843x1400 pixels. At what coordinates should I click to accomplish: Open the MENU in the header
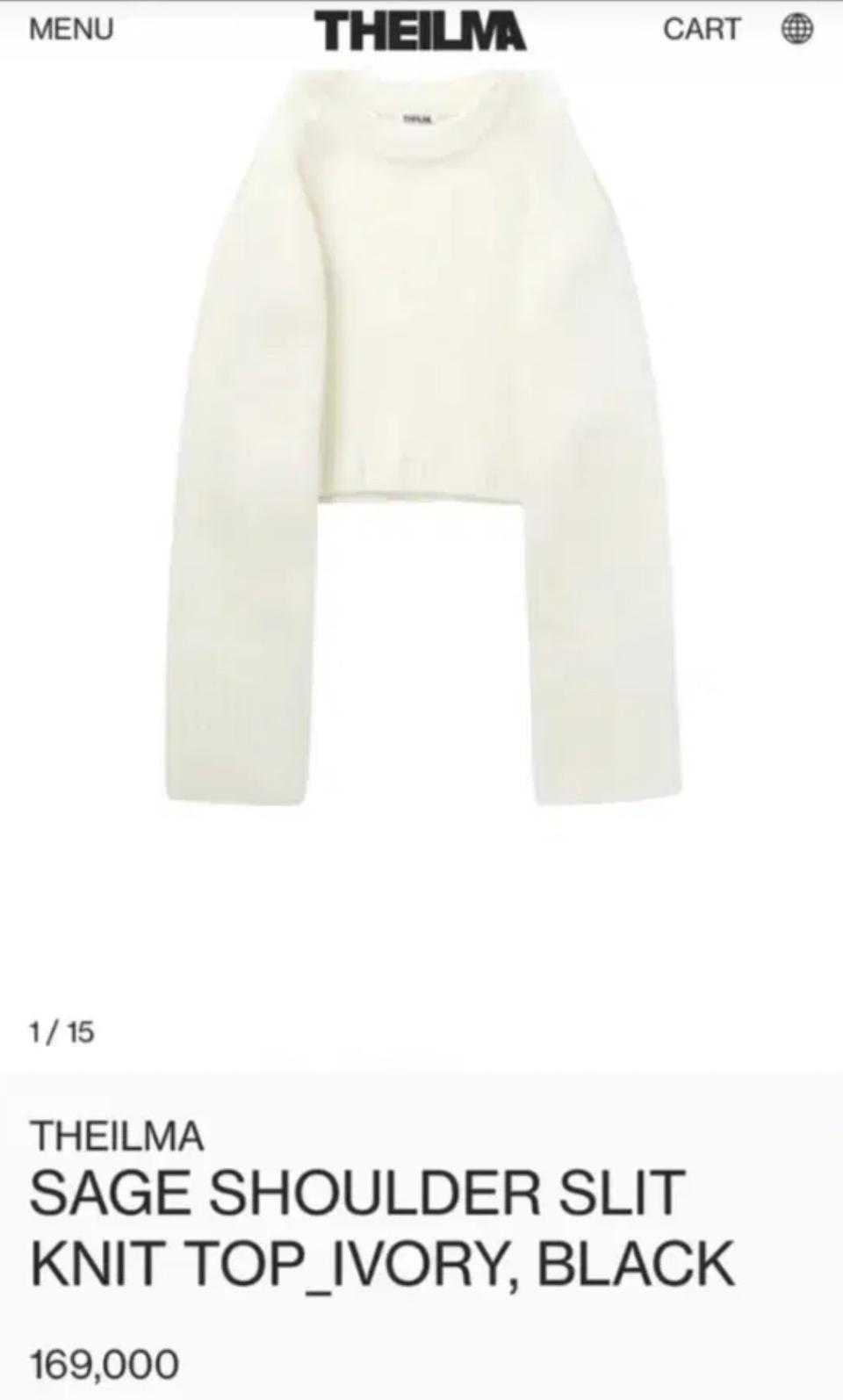(x=71, y=29)
